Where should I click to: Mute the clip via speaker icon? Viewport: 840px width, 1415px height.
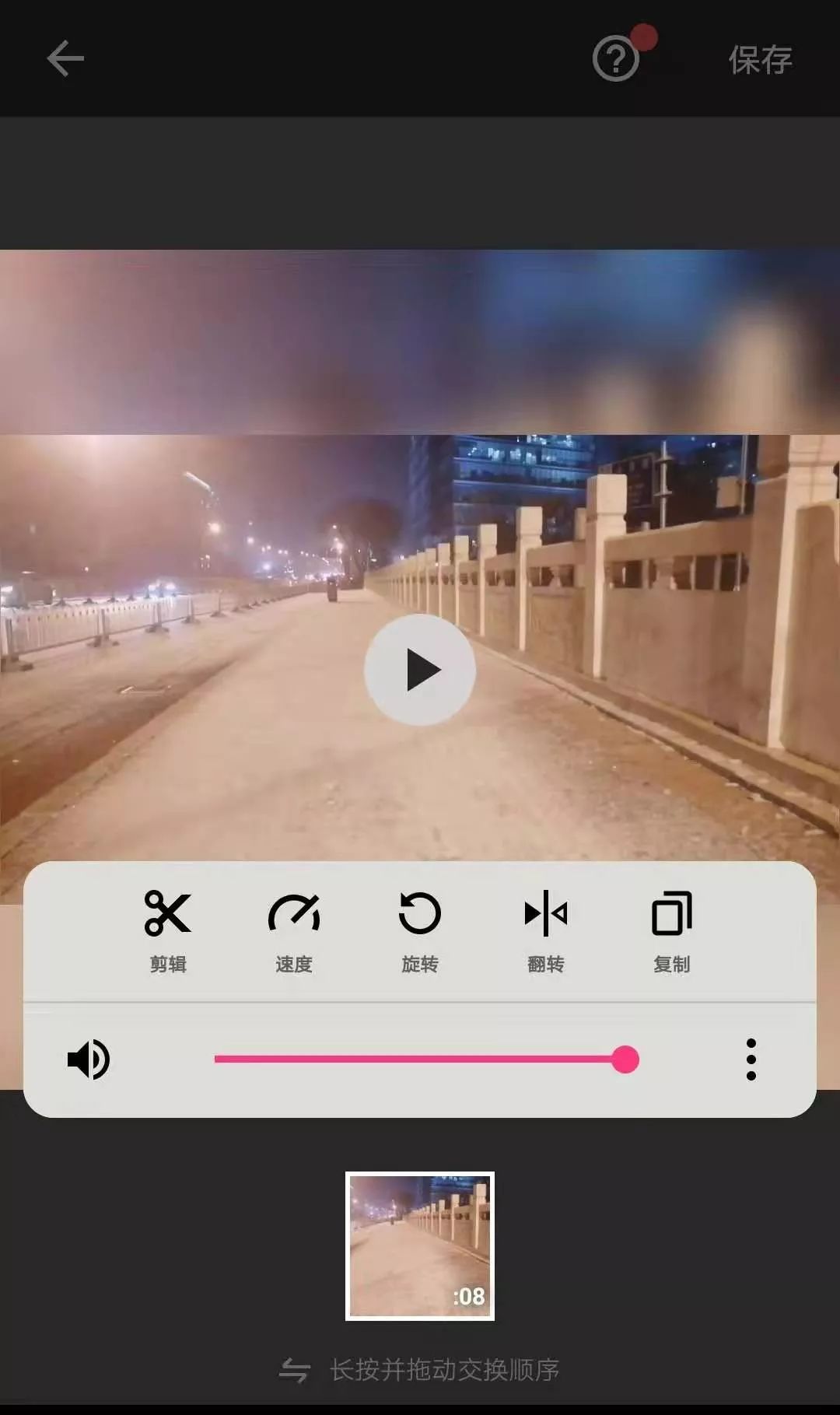(x=89, y=1059)
